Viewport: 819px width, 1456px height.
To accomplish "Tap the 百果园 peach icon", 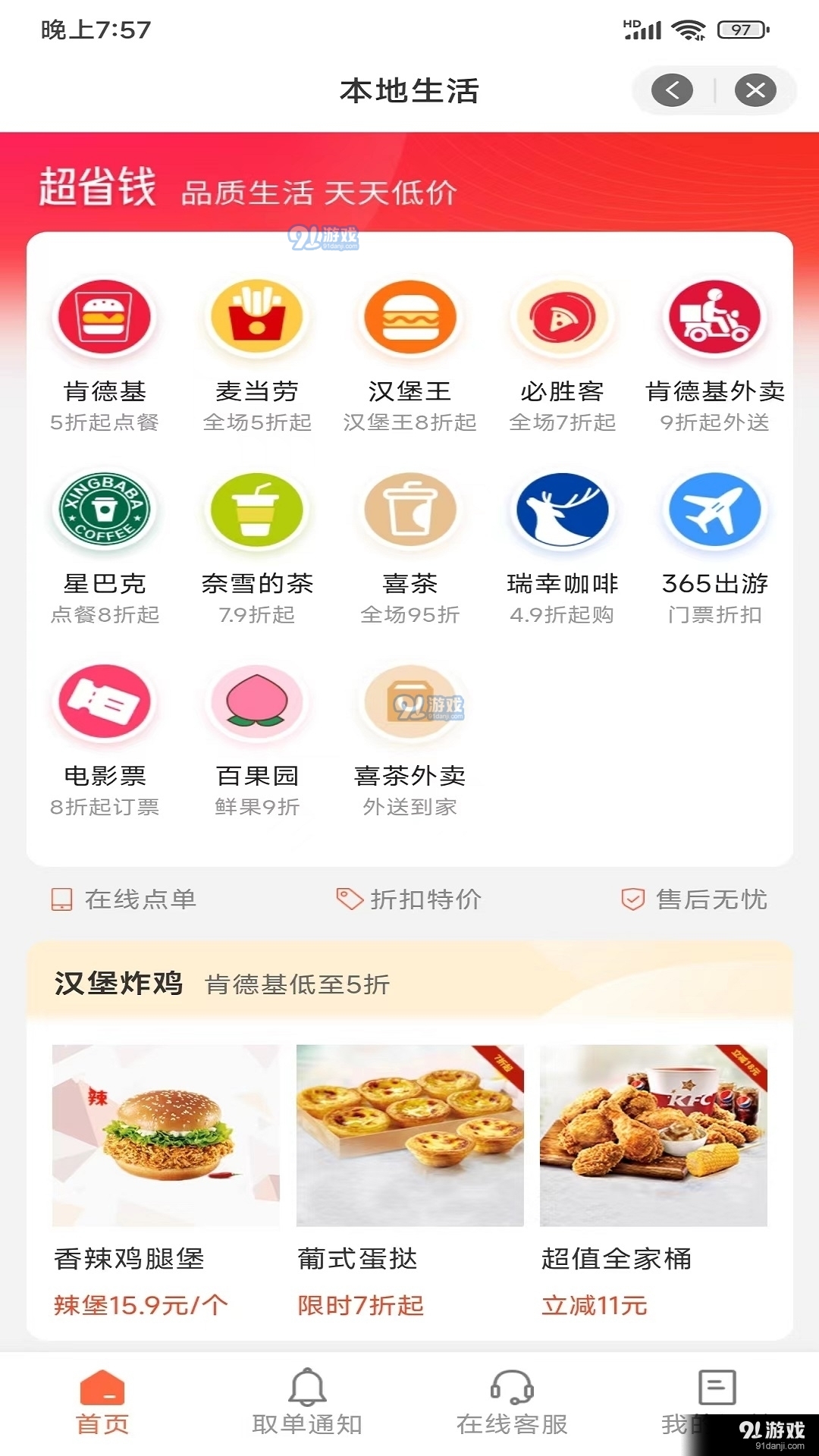I will [258, 702].
